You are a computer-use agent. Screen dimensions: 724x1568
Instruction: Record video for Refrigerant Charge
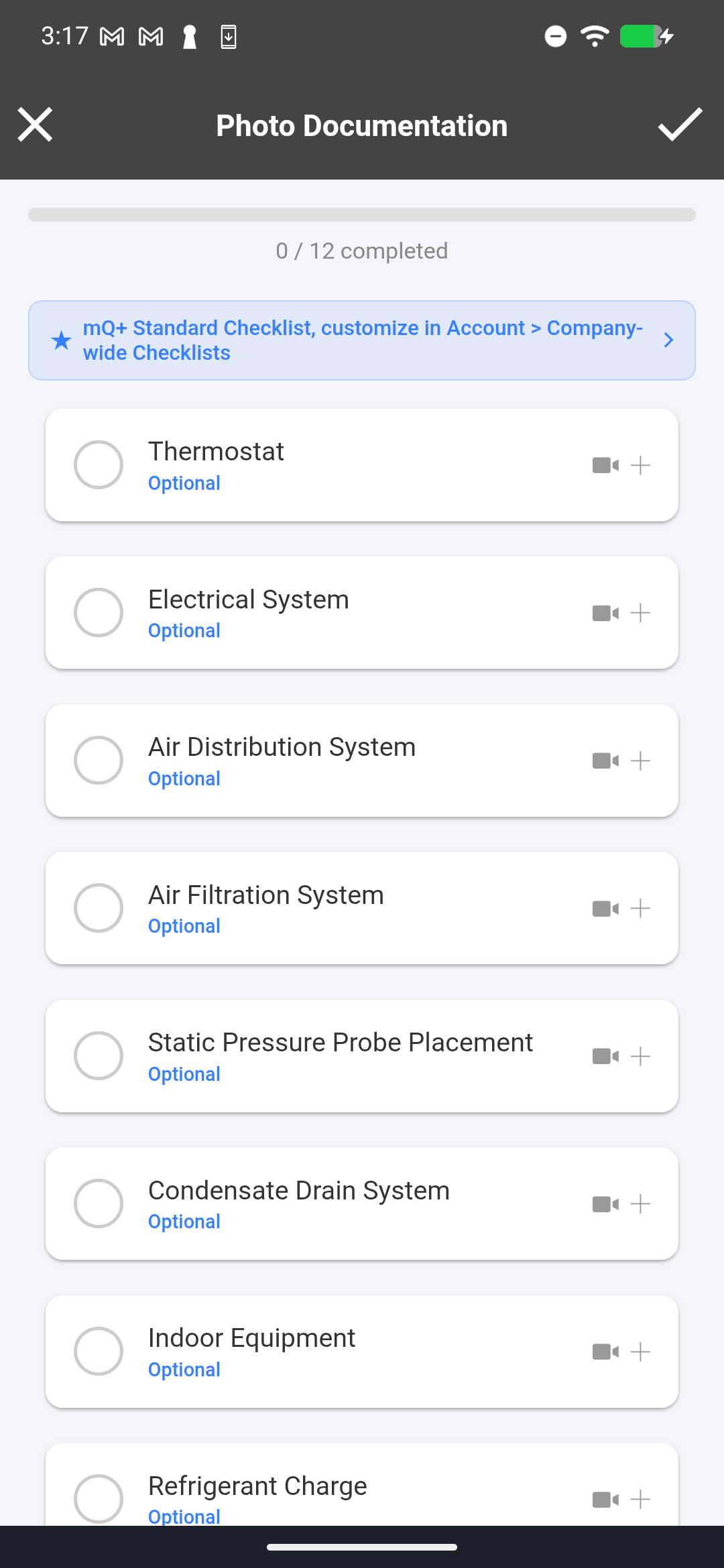(x=604, y=1499)
